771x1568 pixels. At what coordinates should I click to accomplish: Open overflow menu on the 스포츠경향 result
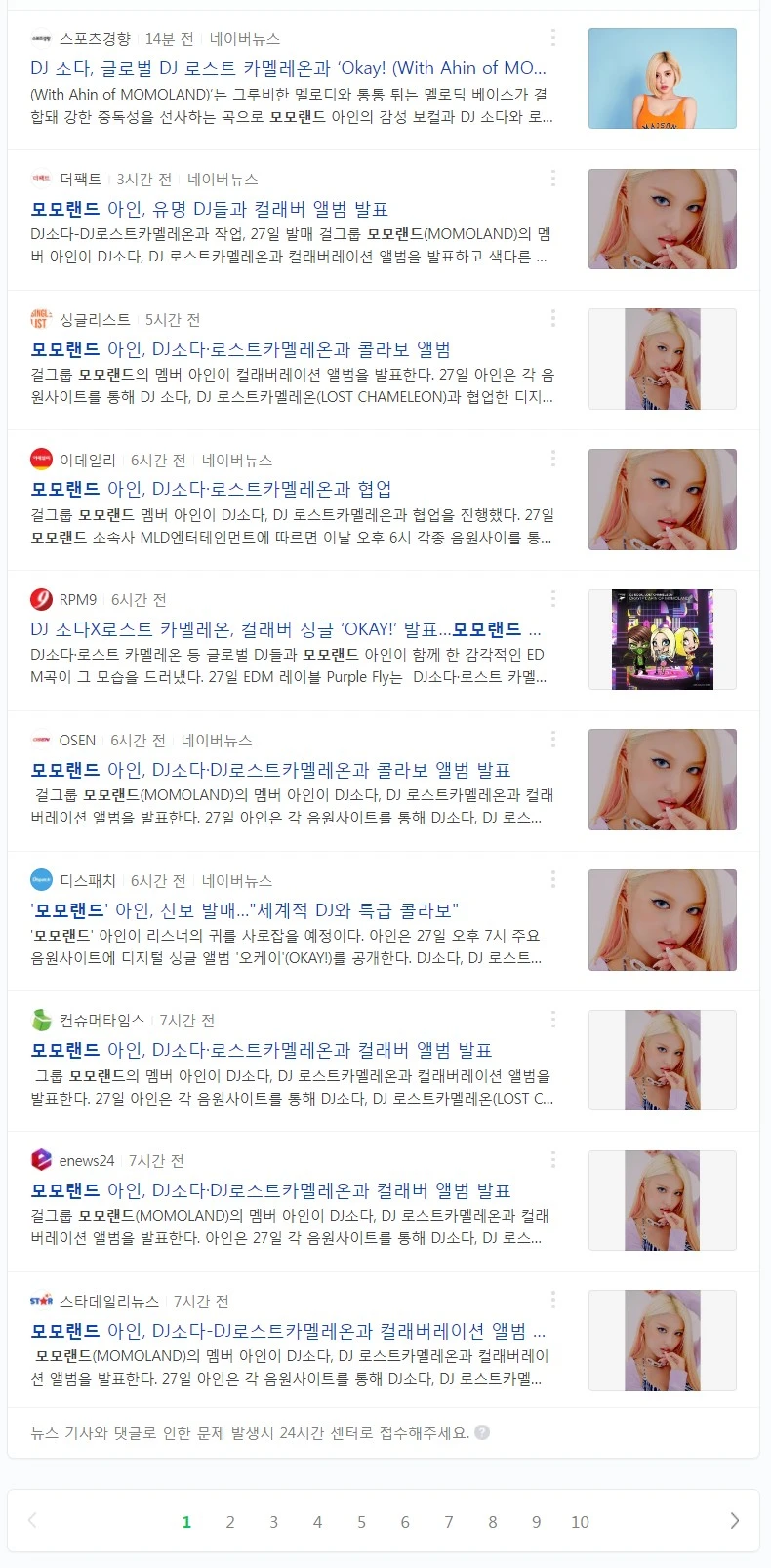pos(553,37)
